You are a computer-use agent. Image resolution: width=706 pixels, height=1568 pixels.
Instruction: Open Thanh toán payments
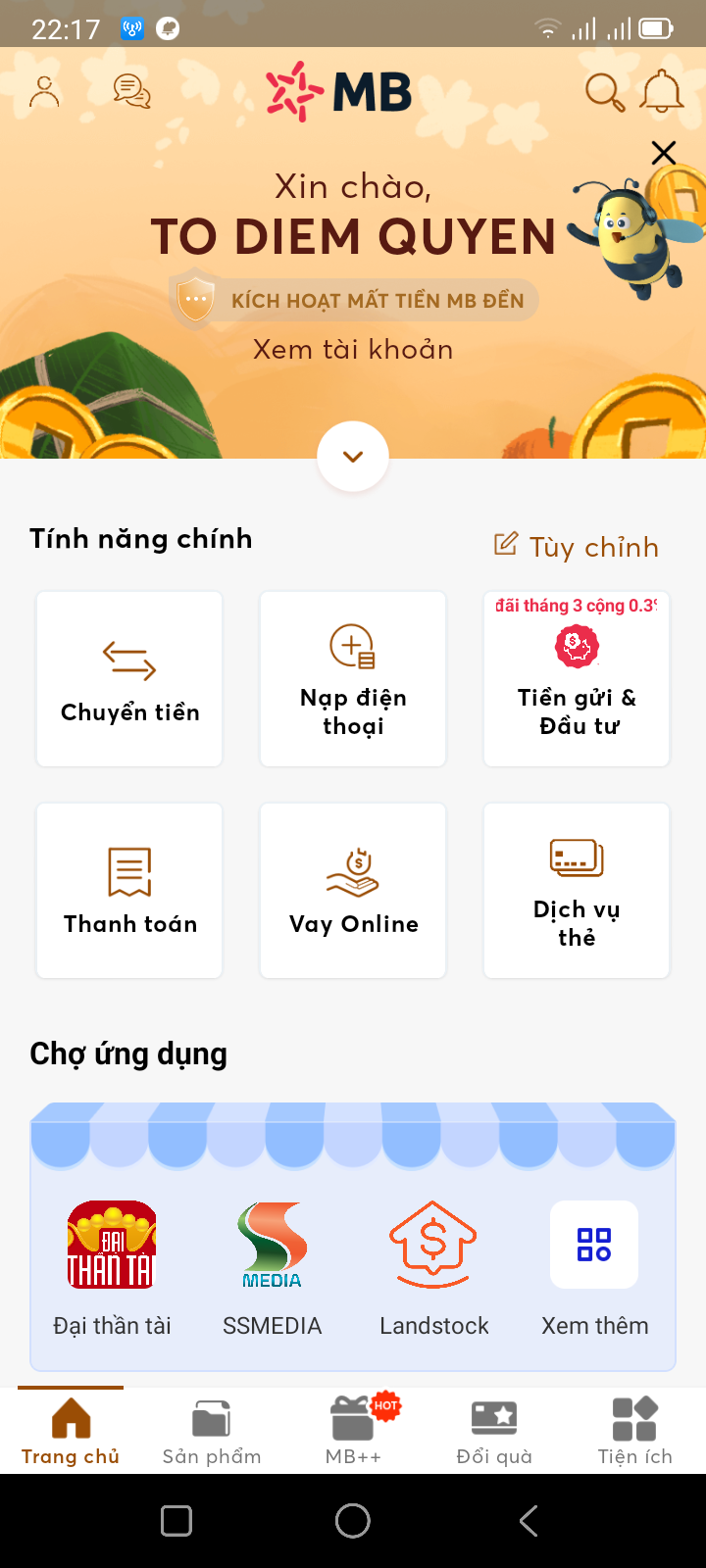(x=129, y=890)
